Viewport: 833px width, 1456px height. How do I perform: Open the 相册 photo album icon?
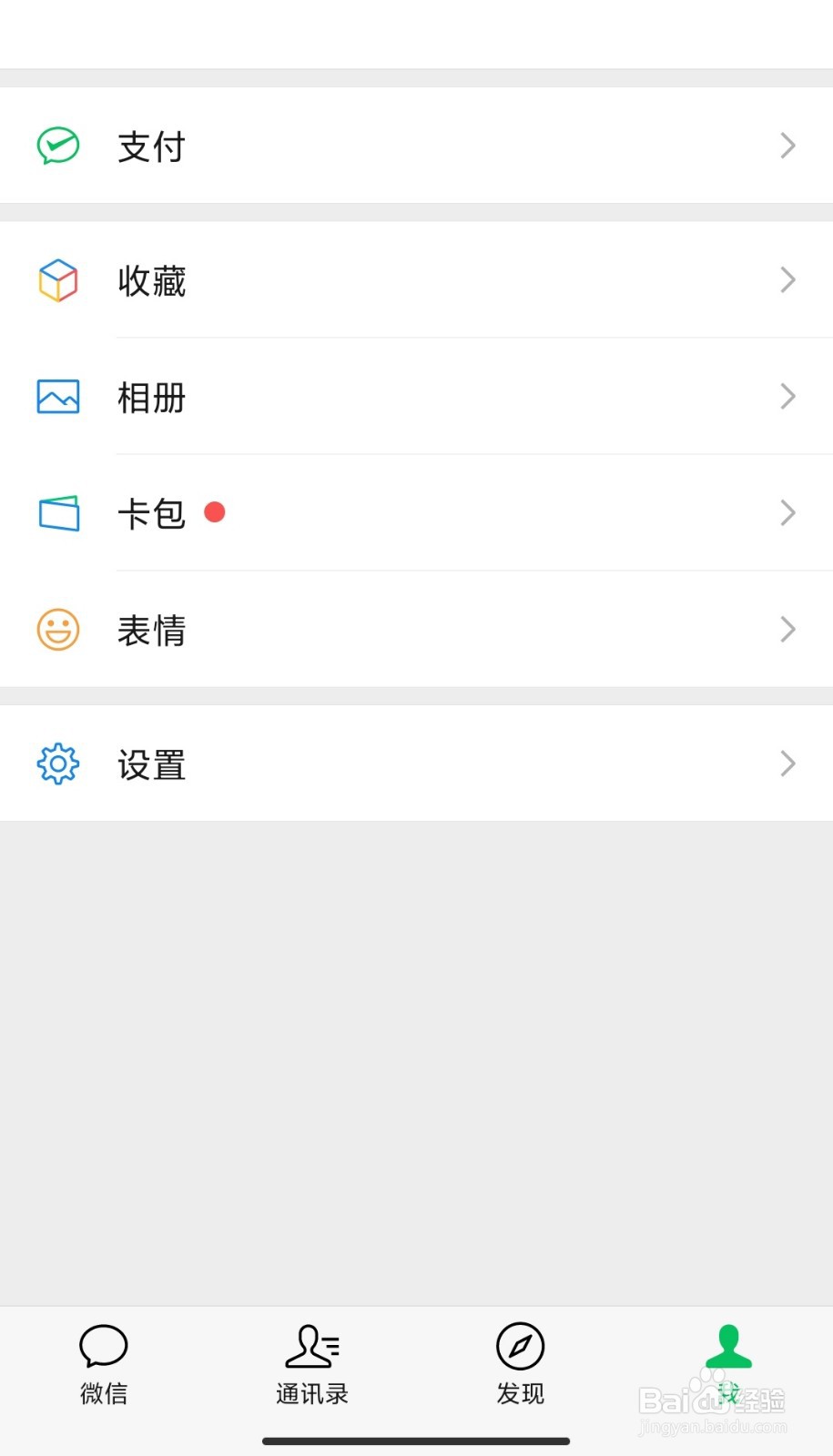pyautogui.click(x=57, y=397)
